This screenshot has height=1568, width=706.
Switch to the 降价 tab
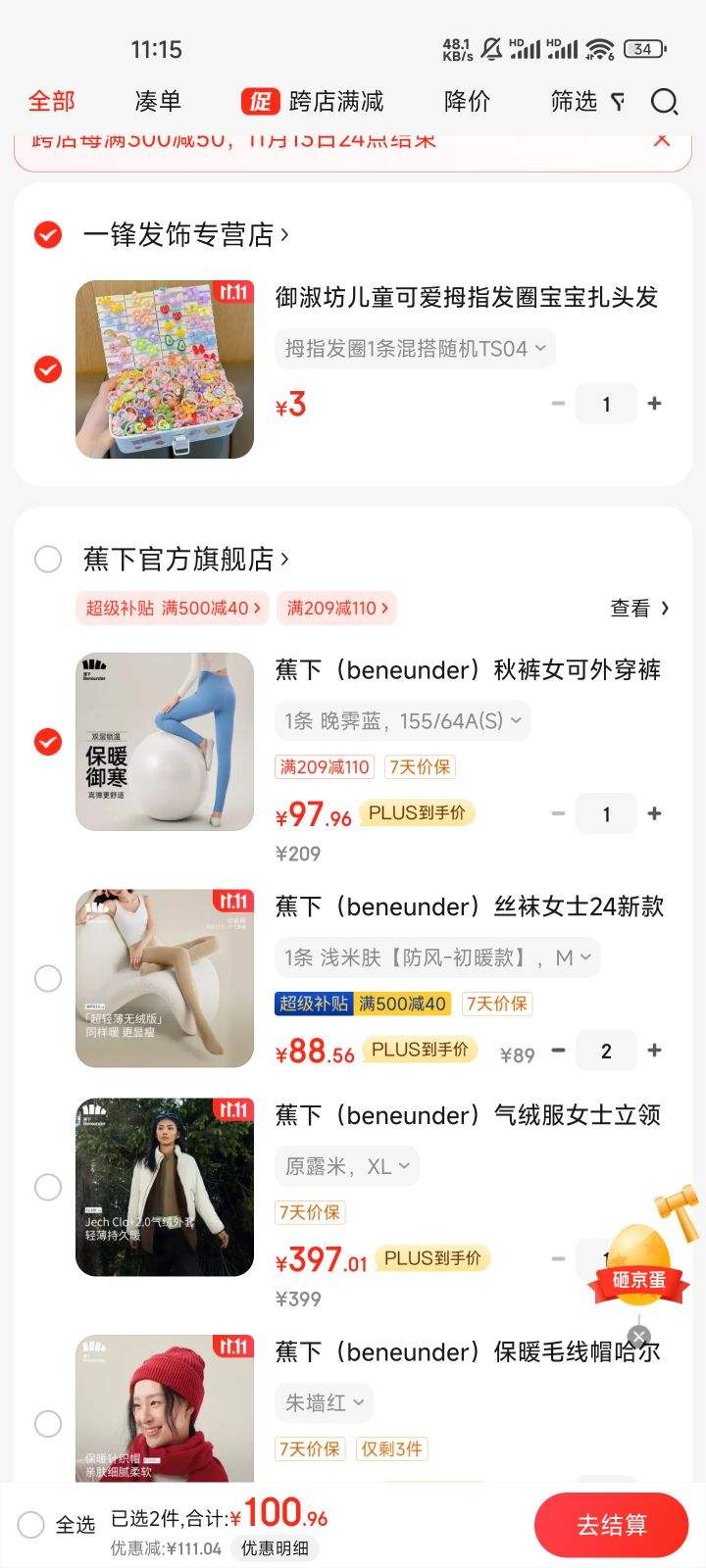[x=466, y=101]
